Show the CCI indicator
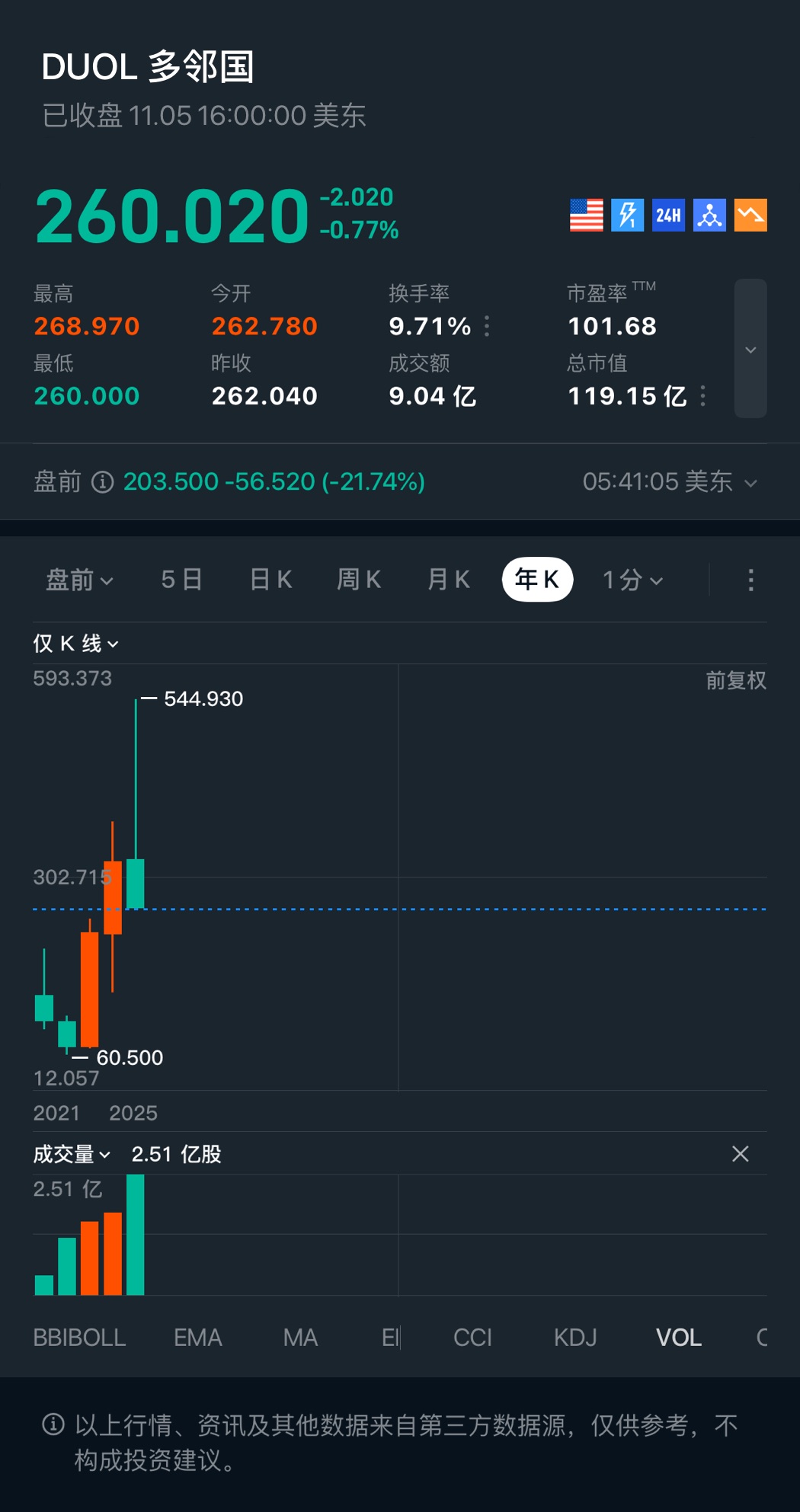The image size is (800, 1512). click(472, 1338)
